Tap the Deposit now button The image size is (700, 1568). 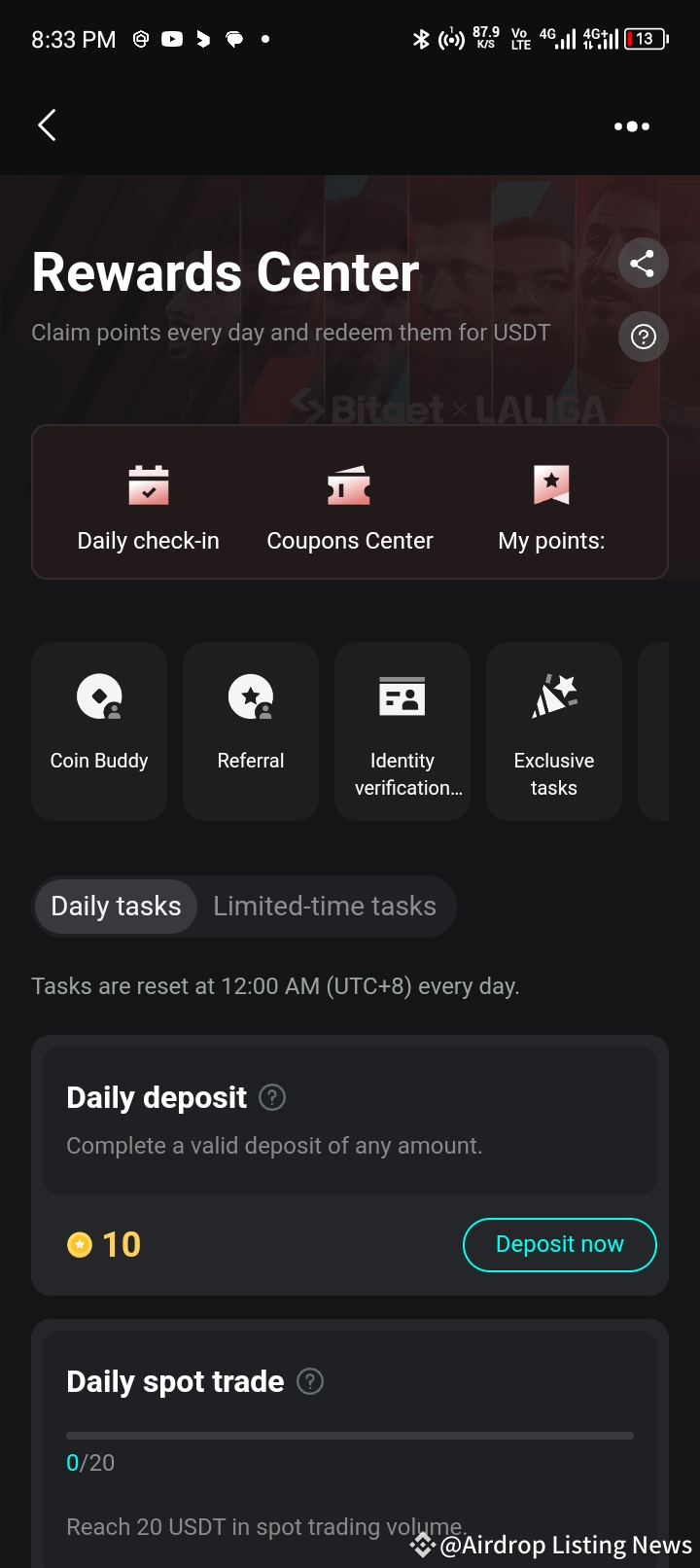(559, 1244)
